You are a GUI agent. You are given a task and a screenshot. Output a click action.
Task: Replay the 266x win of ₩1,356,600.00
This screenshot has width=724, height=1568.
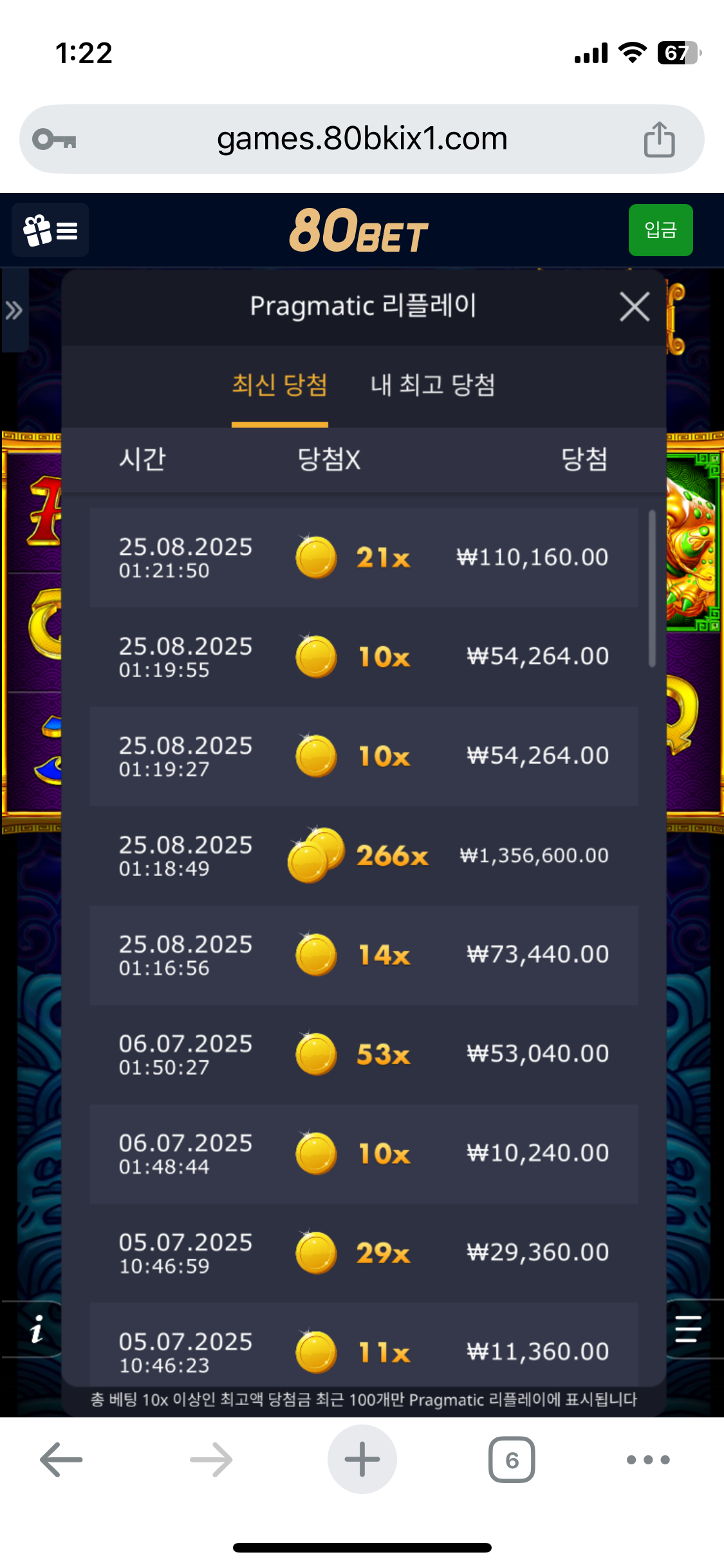click(364, 855)
